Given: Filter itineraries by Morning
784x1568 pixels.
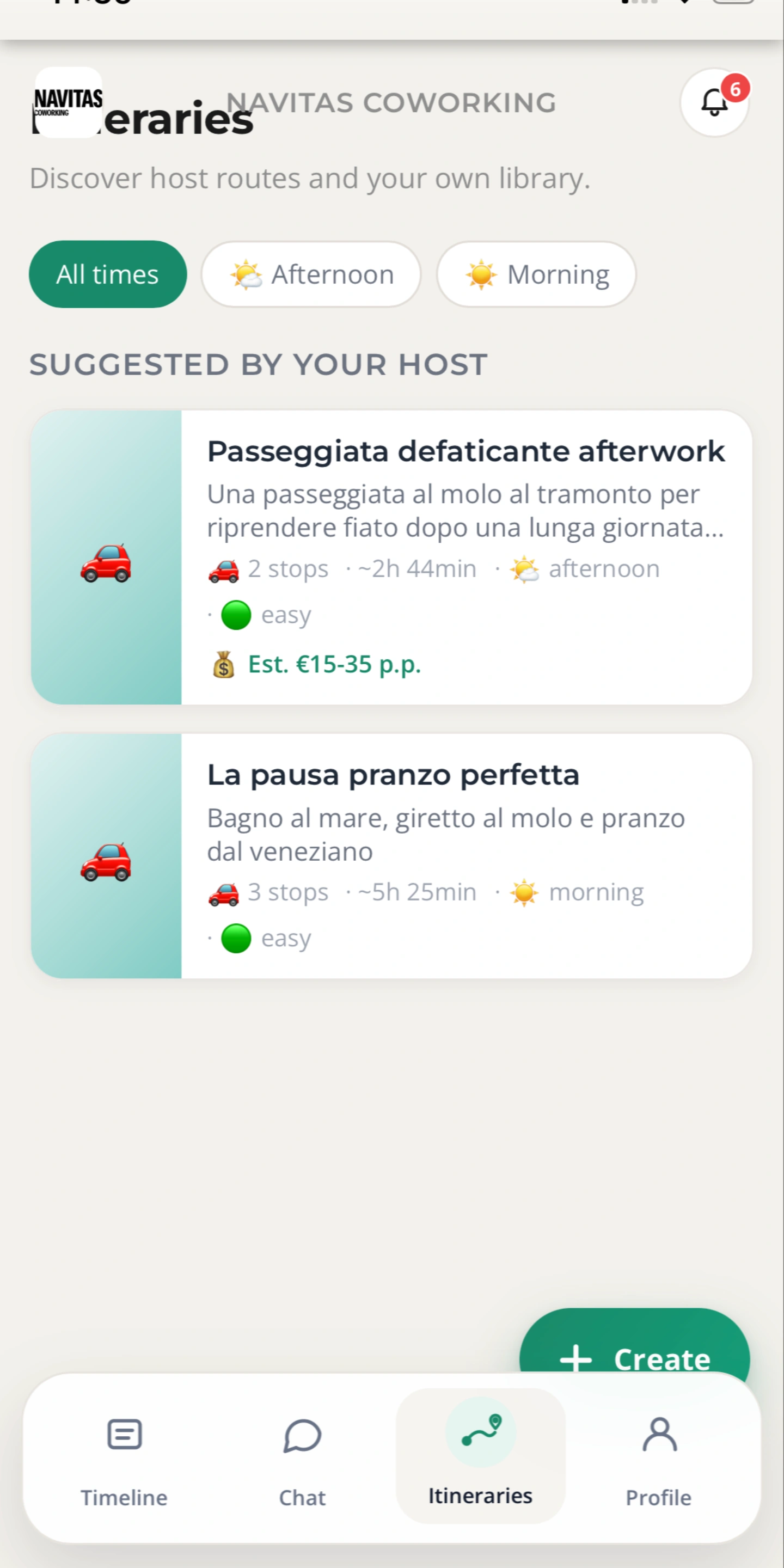Looking at the screenshot, I should point(536,274).
